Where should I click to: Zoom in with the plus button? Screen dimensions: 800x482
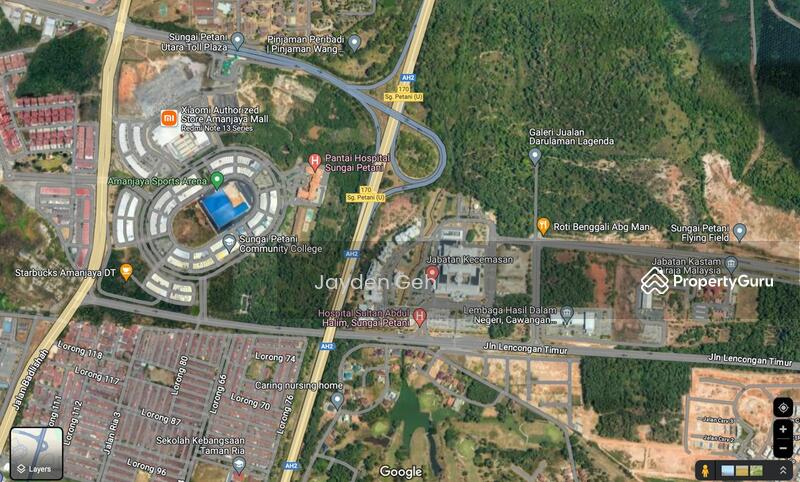click(x=783, y=429)
